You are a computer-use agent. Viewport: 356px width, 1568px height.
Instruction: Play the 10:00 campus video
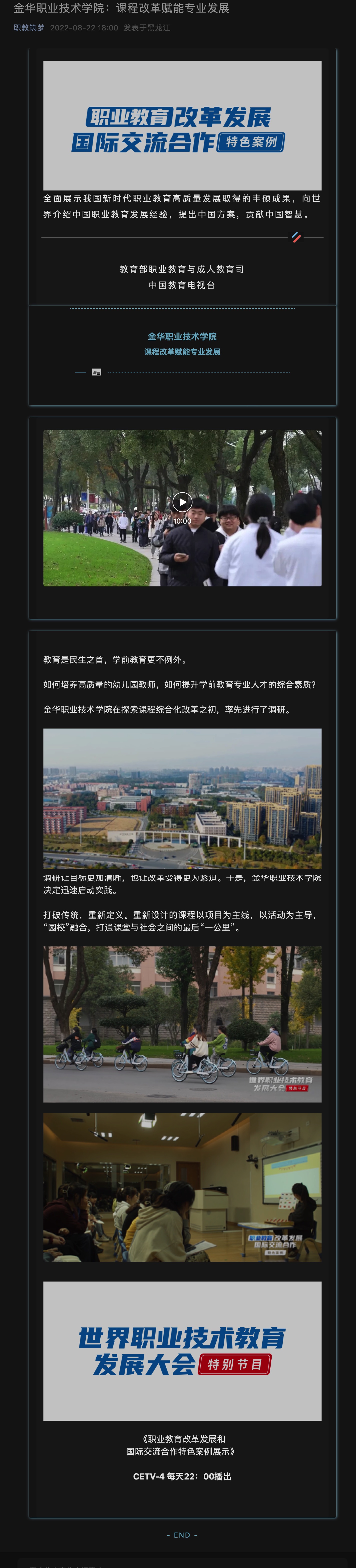(182, 502)
